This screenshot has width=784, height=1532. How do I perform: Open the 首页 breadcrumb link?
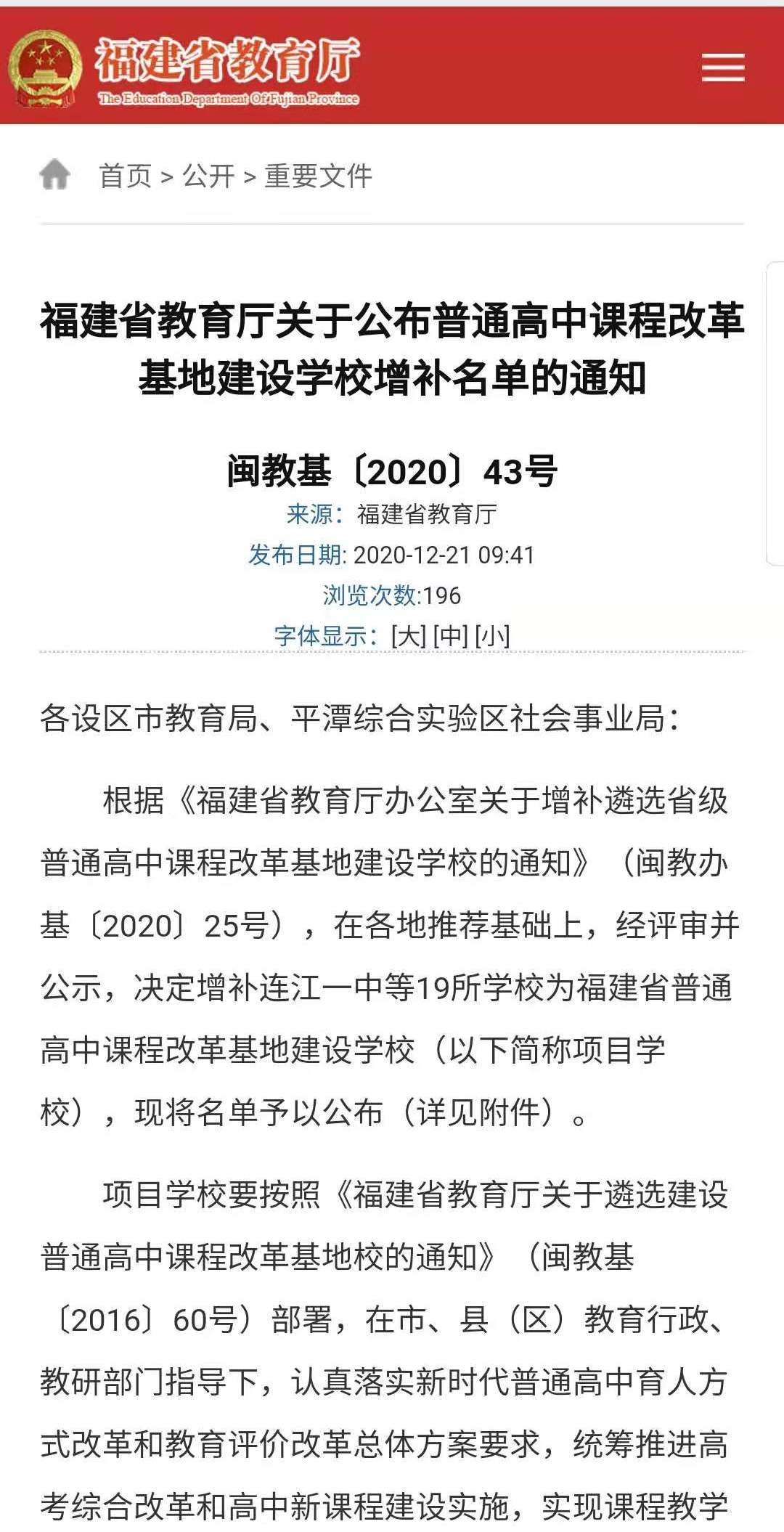coord(125,176)
